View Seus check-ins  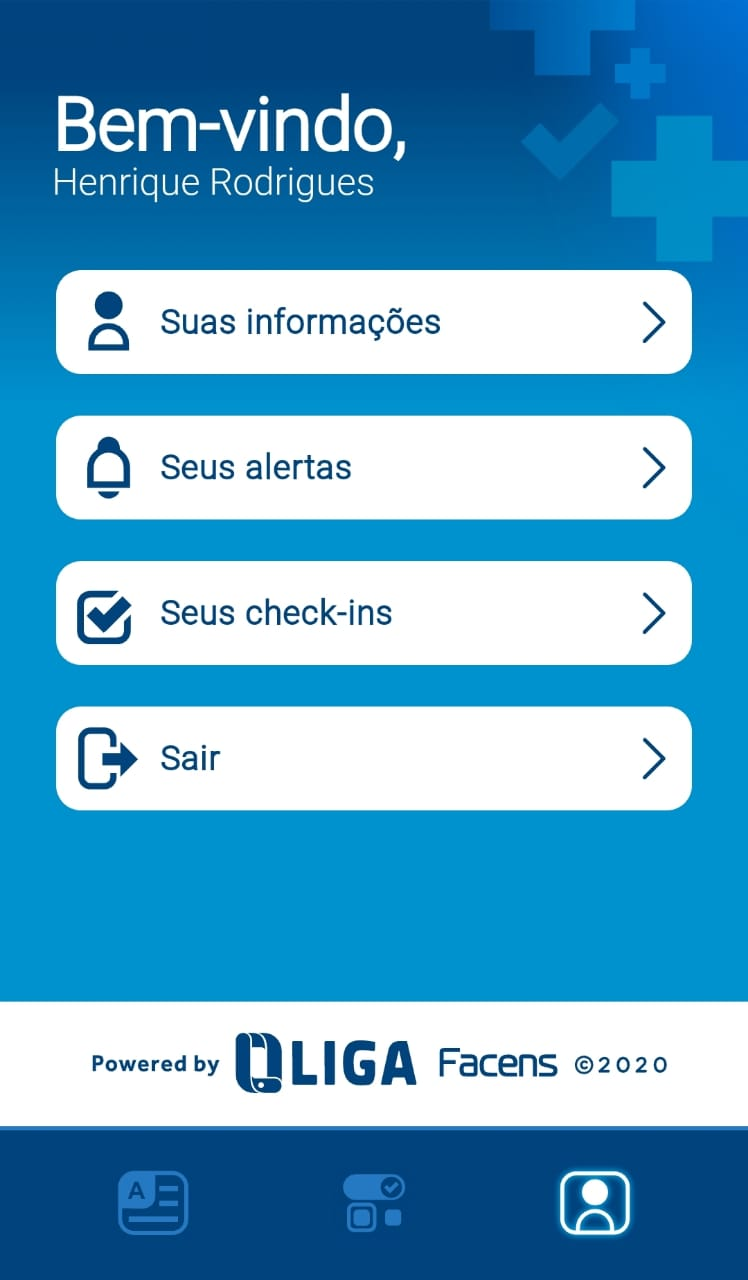pos(373,613)
